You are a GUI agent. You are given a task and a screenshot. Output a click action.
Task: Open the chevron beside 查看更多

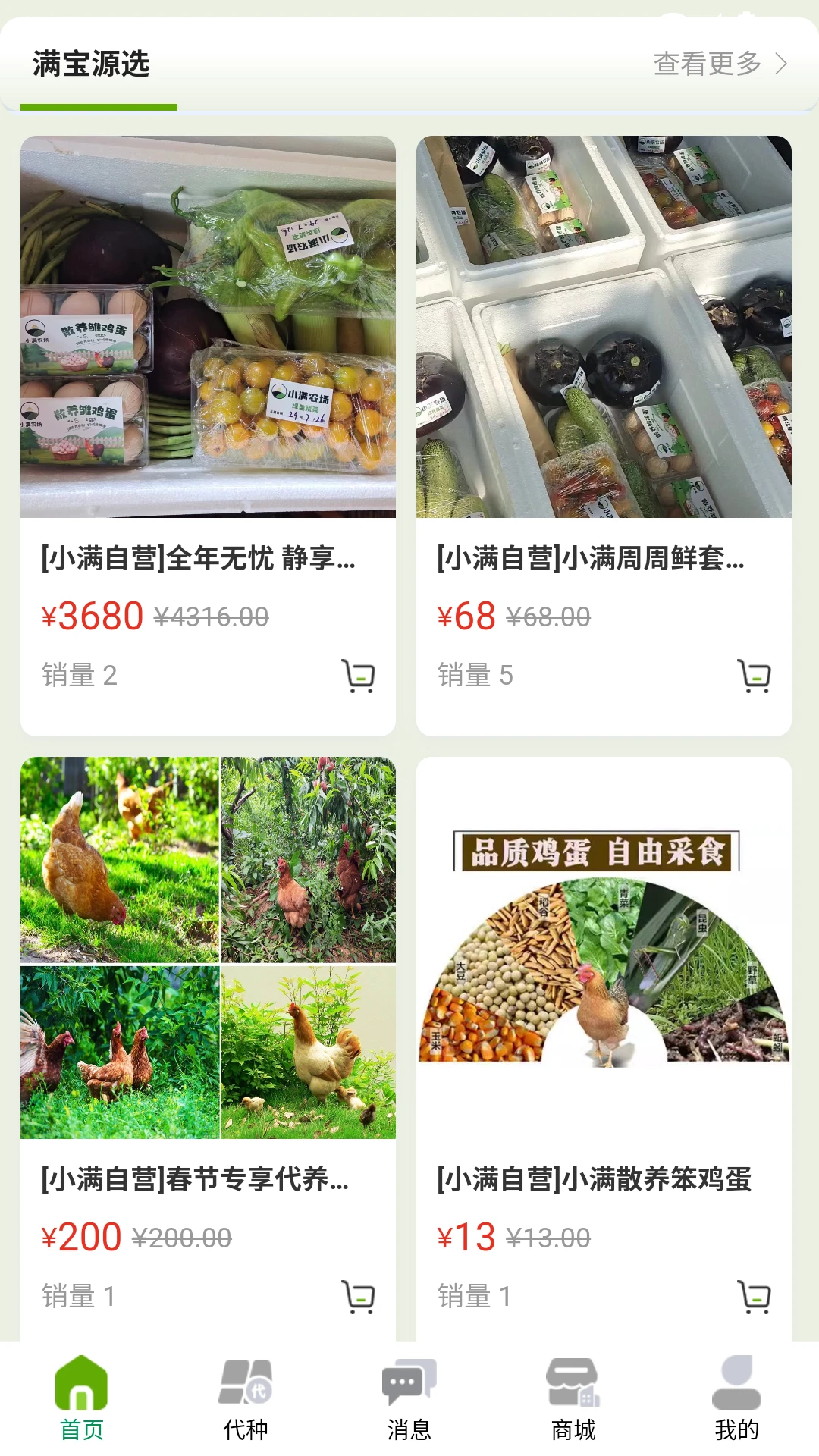(783, 64)
